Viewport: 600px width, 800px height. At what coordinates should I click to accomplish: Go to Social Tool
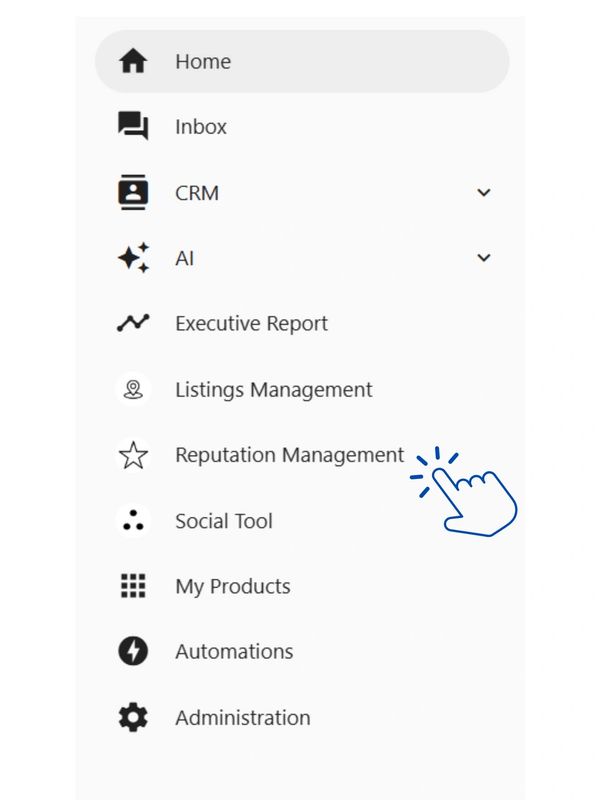(223, 521)
